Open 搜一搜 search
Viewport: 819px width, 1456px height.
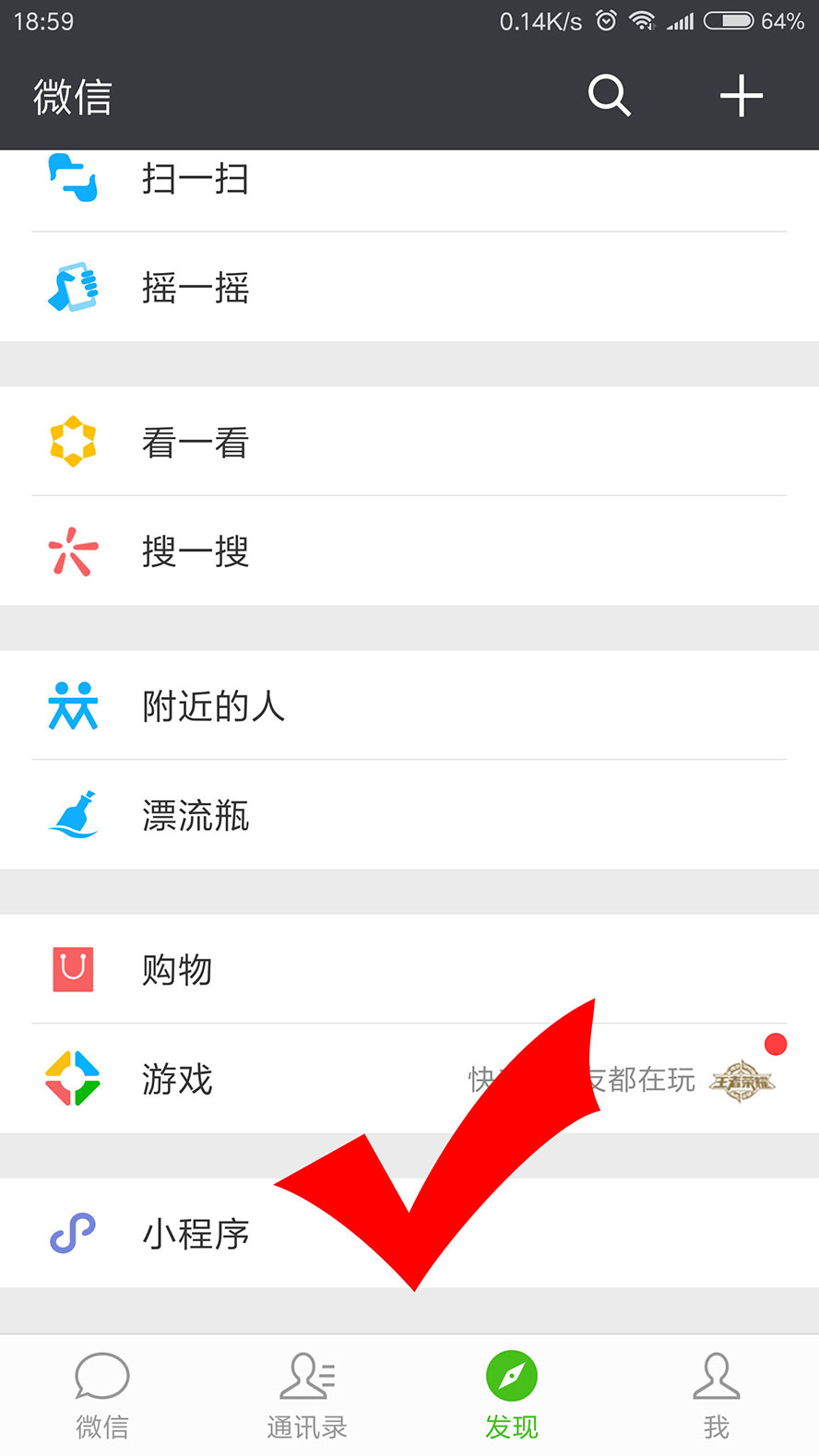point(196,551)
